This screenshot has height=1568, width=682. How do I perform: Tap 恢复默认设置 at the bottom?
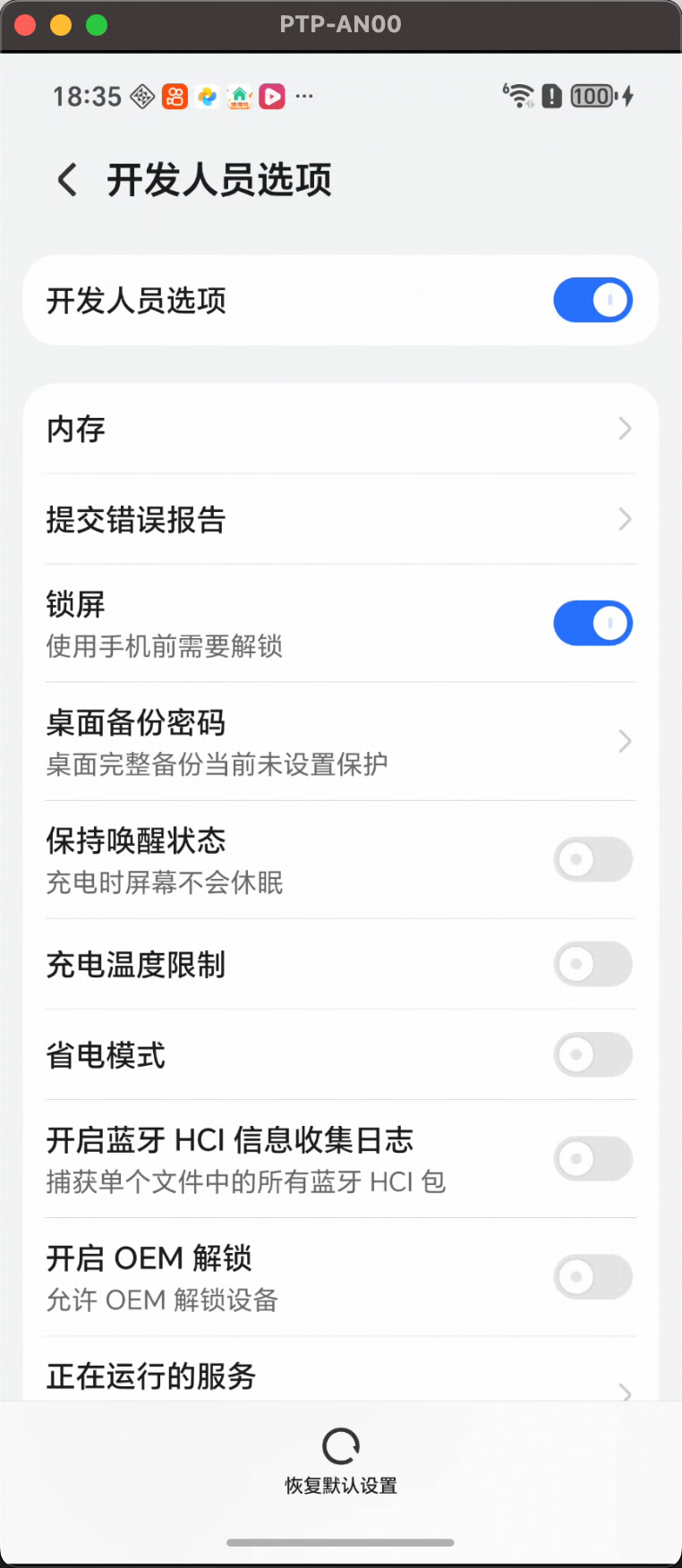point(341,1459)
